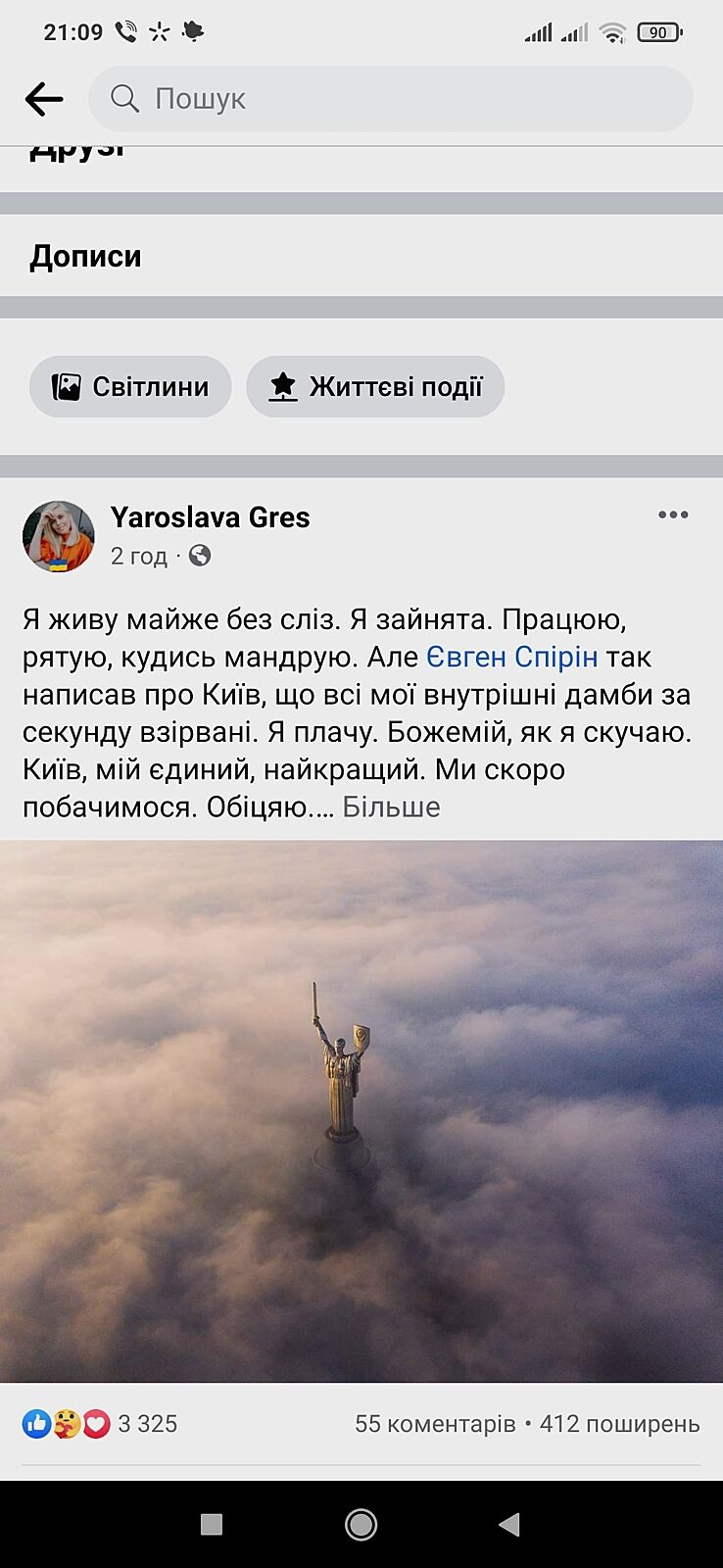723x1568 pixels.
Task: Open the 55 коментарів comments
Action: pyautogui.click(x=435, y=1424)
